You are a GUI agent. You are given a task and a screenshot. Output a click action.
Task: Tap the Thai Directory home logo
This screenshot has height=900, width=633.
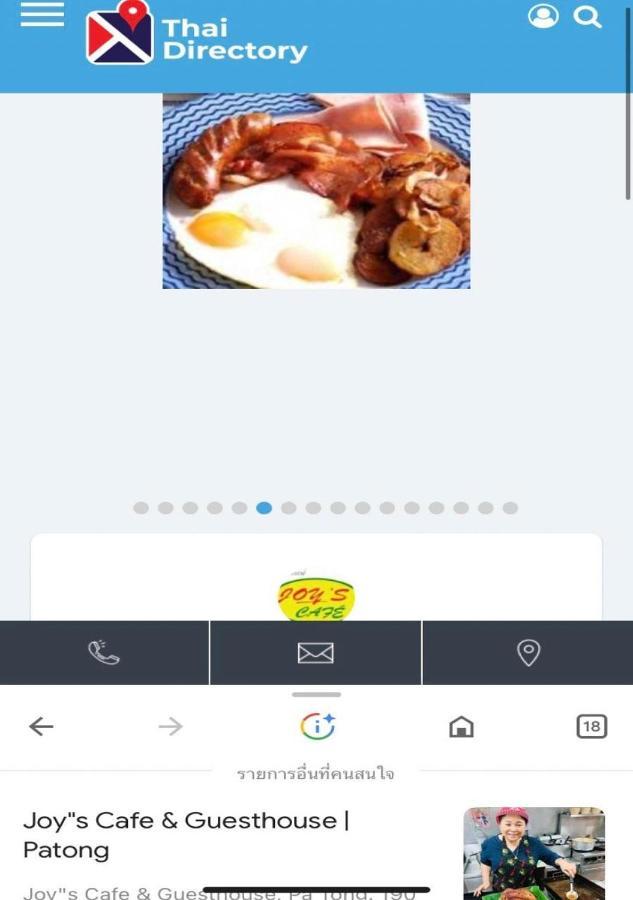coord(196,37)
